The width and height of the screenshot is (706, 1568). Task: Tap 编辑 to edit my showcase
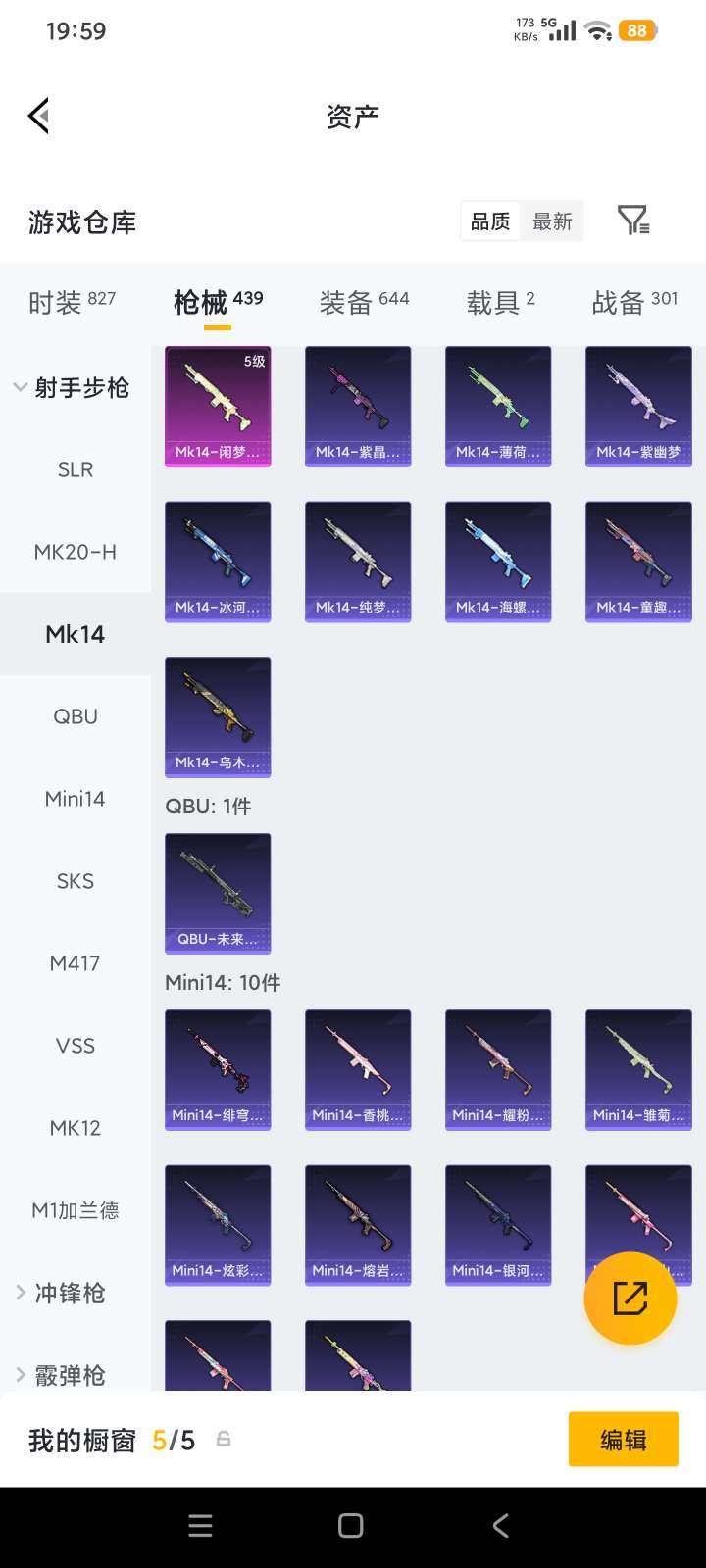(623, 1439)
